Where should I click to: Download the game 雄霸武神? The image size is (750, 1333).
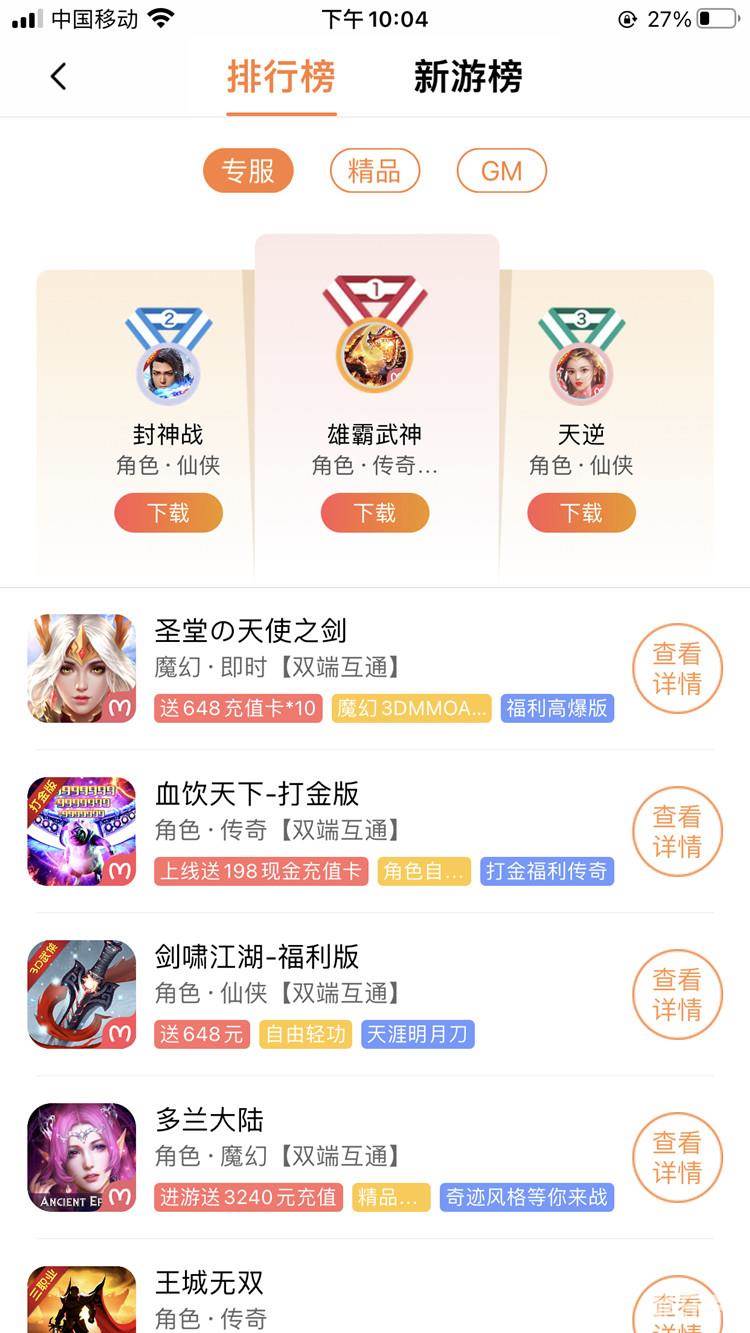375,513
